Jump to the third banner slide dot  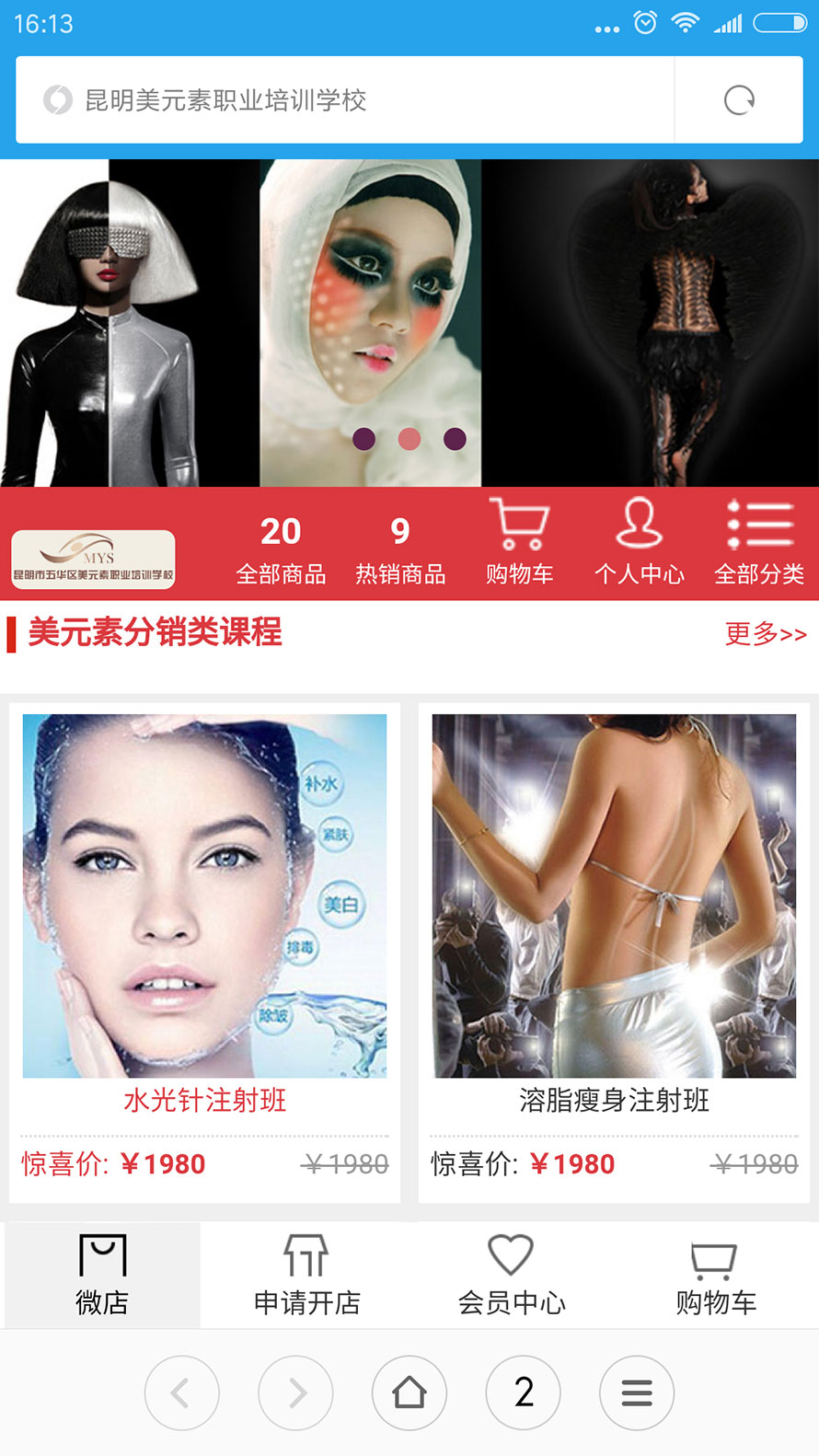pos(455,439)
